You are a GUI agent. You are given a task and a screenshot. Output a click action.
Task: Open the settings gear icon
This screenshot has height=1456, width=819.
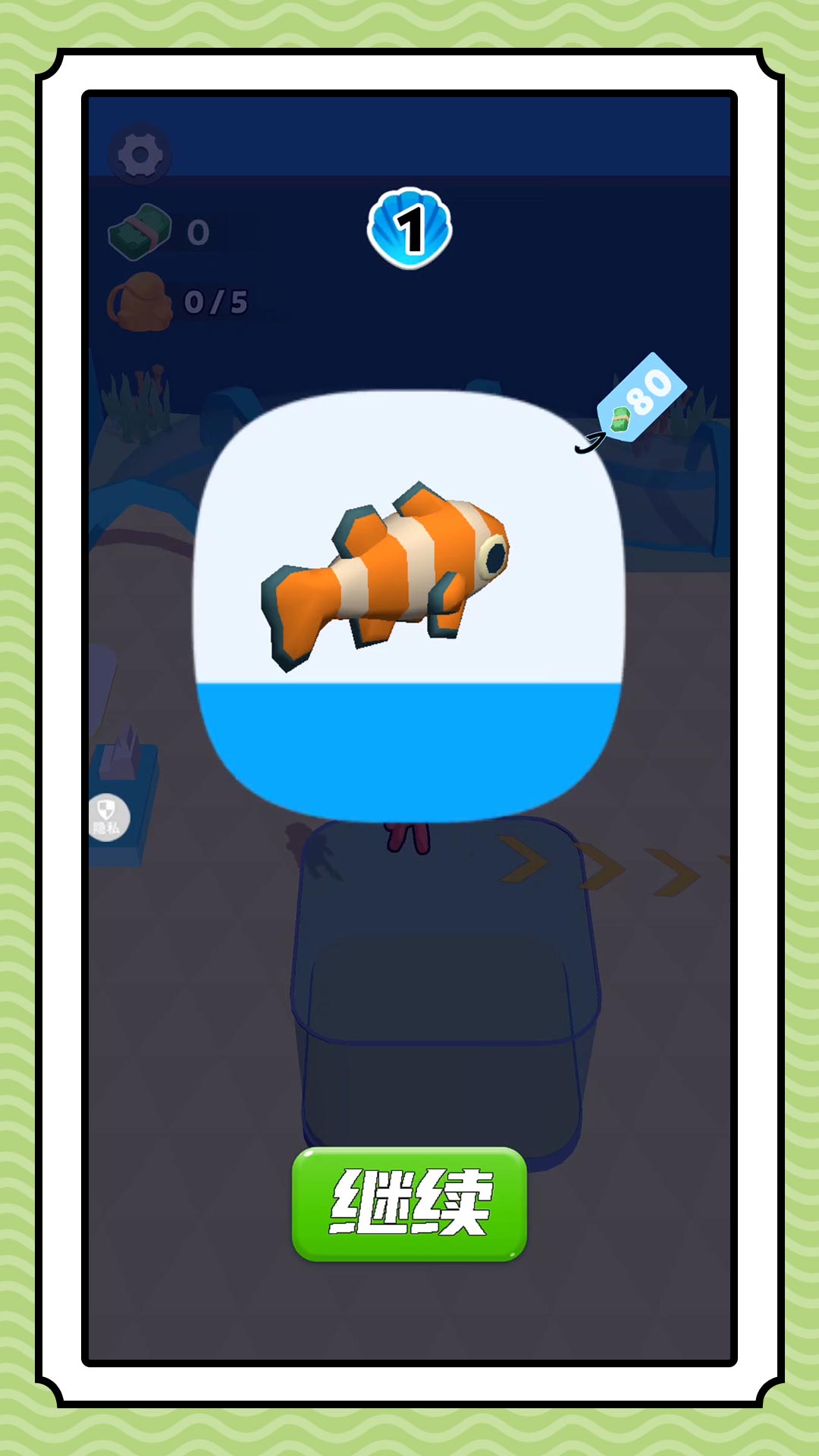pyautogui.click(x=140, y=155)
